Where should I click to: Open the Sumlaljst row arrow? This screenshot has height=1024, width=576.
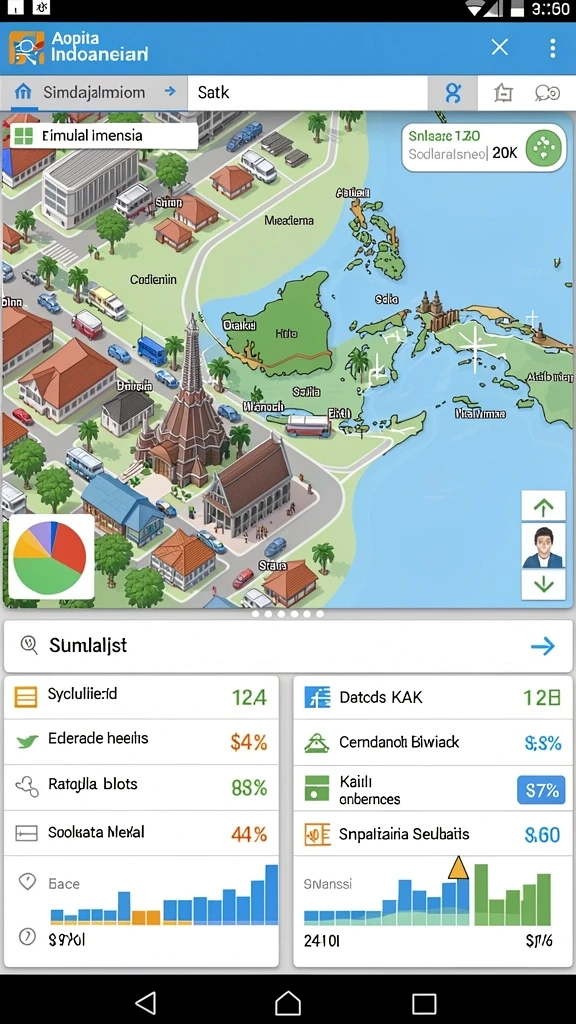coord(542,647)
